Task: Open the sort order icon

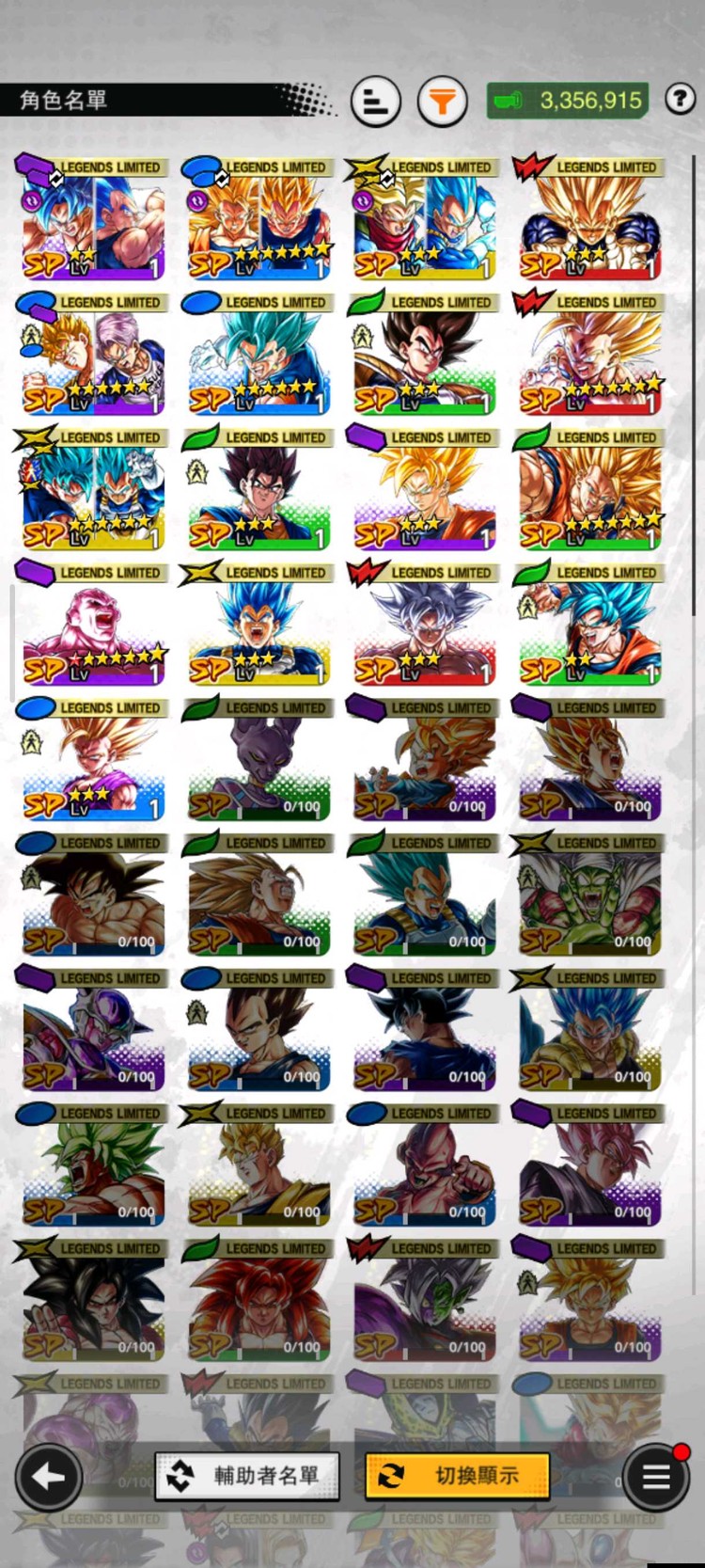Action: coord(376,101)
